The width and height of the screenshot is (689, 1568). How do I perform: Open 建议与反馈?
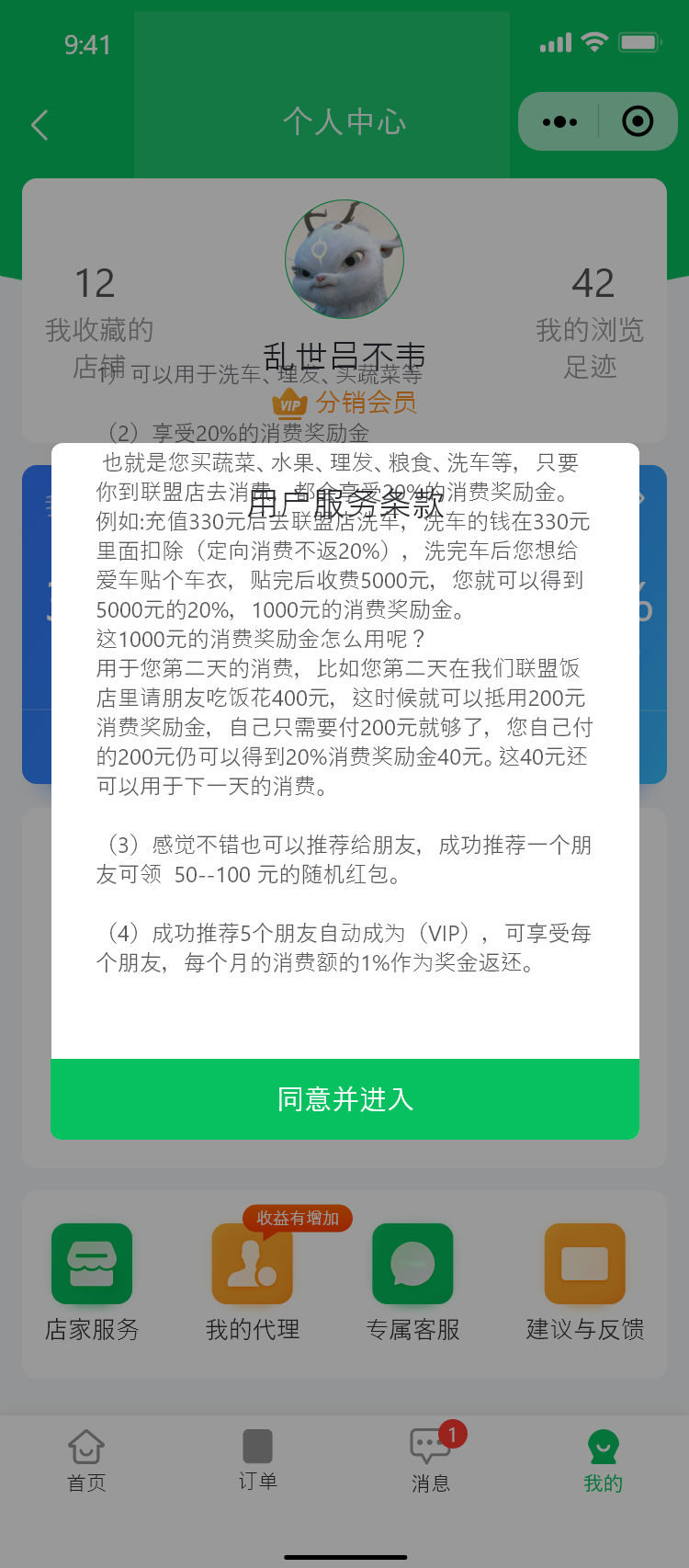click(x=585, y=1281)
